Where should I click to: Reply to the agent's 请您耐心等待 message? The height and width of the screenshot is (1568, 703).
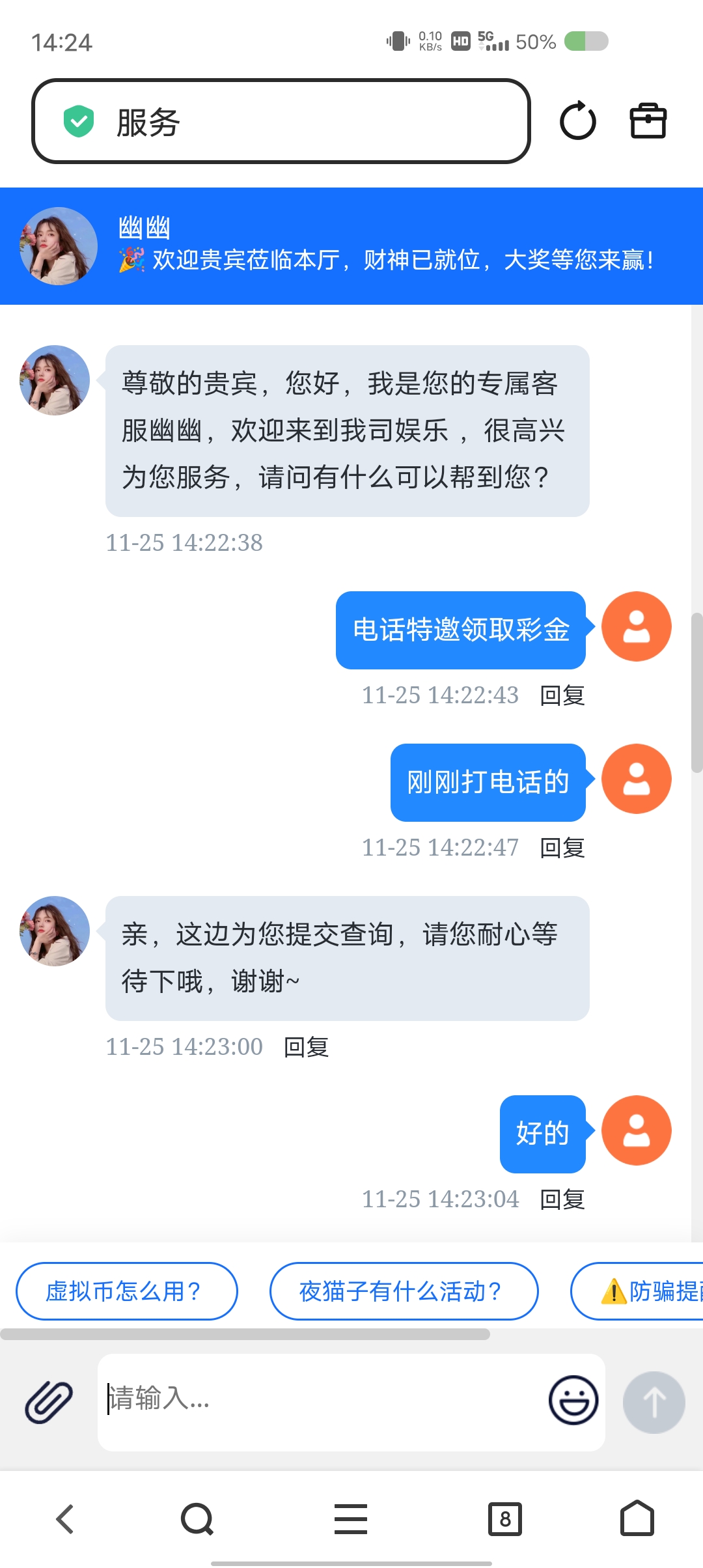pyautogui.click(x=307, y=1047)
